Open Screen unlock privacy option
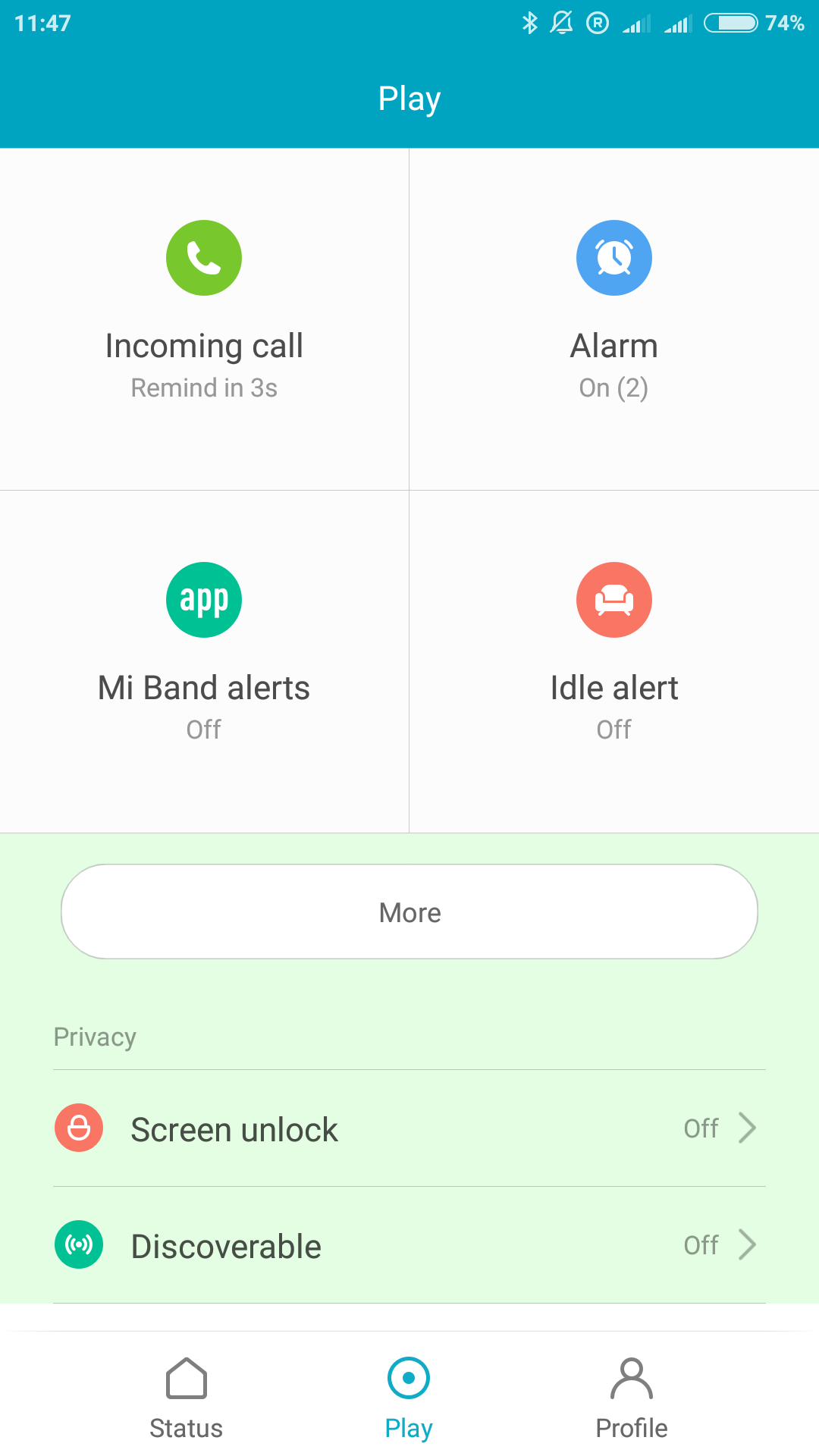Image resolution: width=819 pixels, height=1456 pixels. pyautogui.click(x=409, y=1128)
